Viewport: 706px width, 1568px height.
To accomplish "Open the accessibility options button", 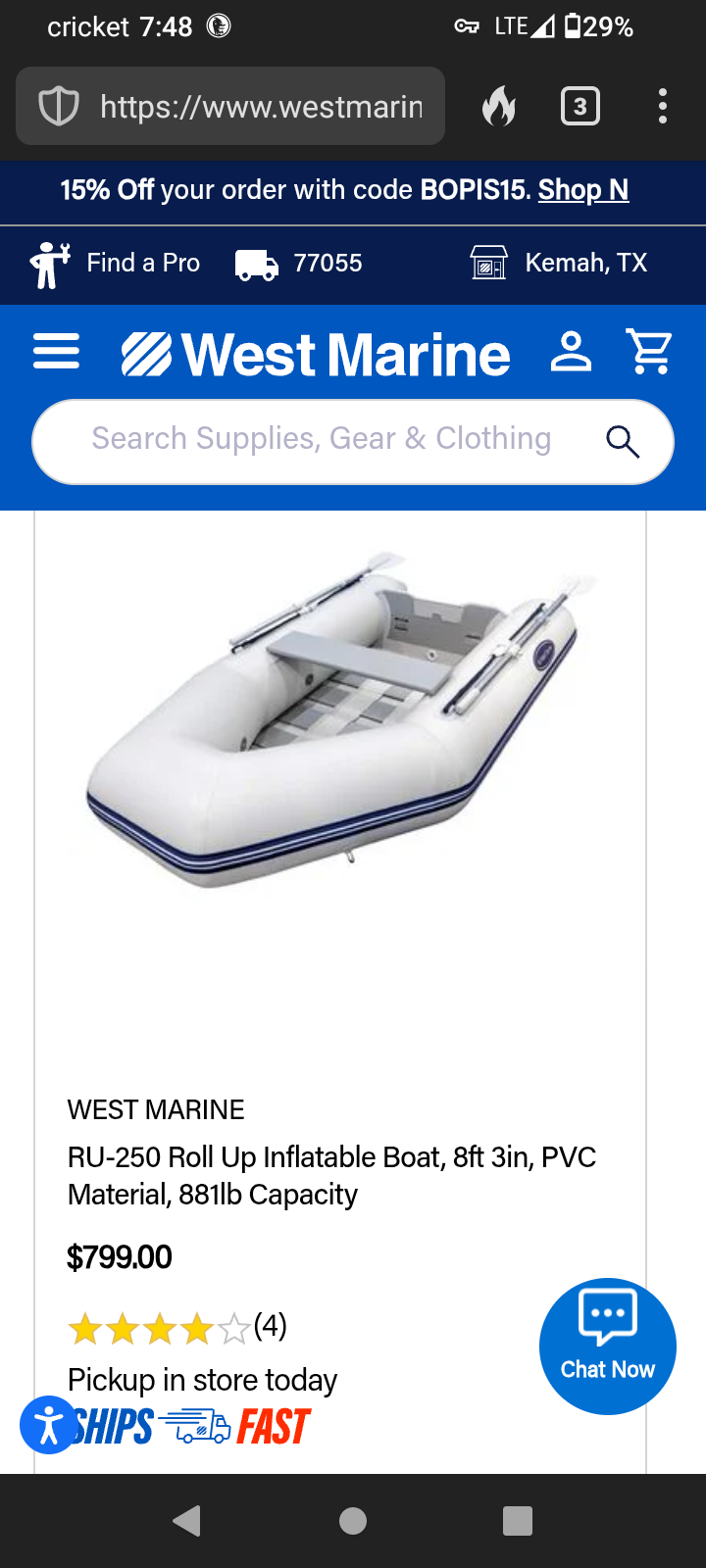I will (x=47, y=1426).
